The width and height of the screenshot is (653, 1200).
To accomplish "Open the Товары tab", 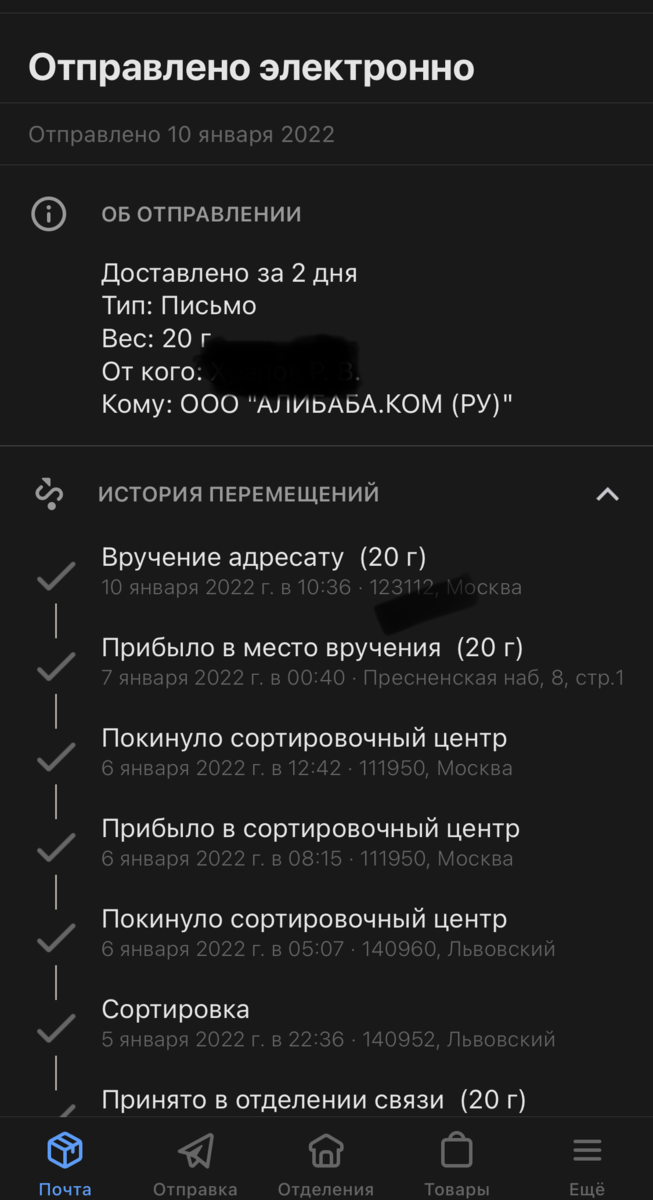I will tap(457, 1163).
